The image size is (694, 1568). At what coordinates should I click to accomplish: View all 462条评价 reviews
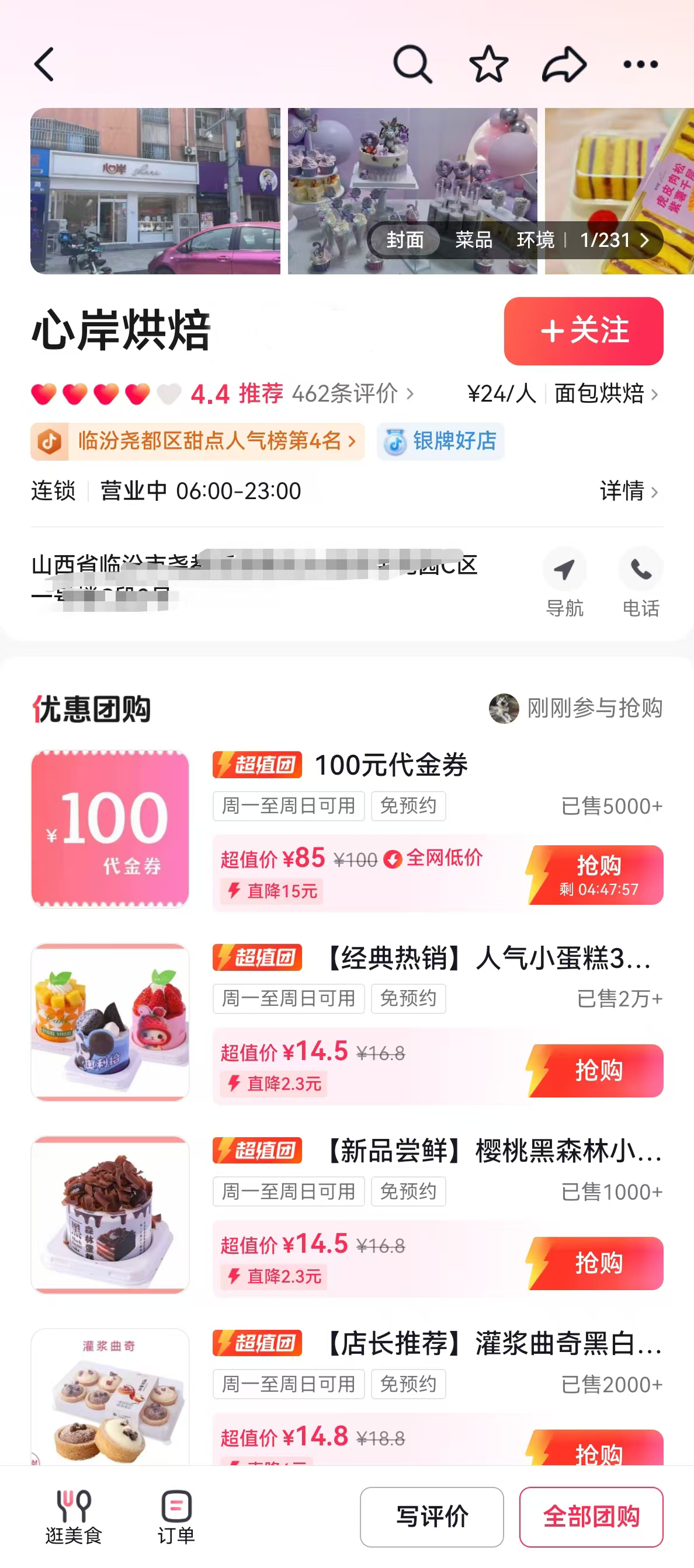[352, 394]
